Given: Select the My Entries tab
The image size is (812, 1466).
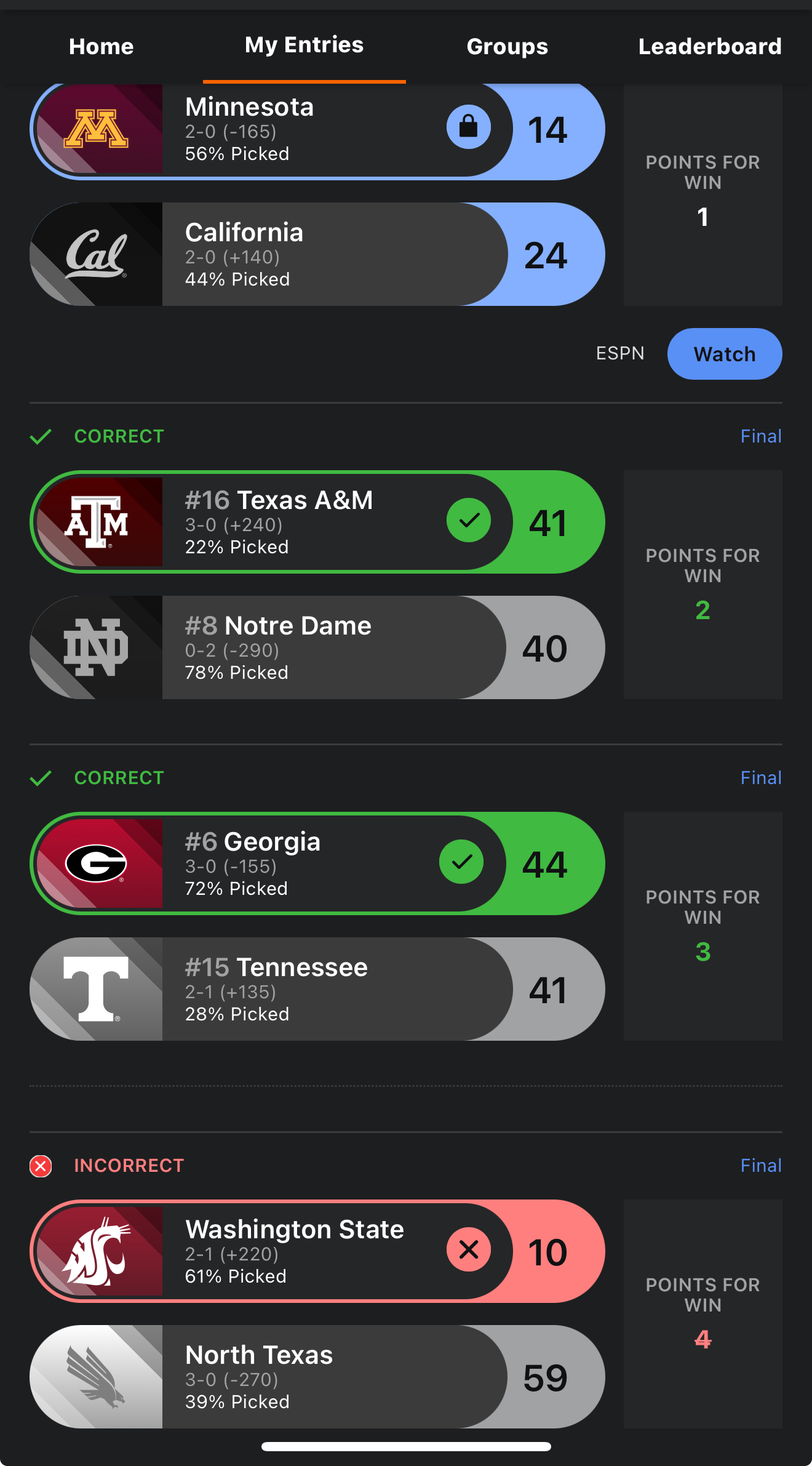Looking at the screenshot, I should pyautogui.click(x=304, y=46).
